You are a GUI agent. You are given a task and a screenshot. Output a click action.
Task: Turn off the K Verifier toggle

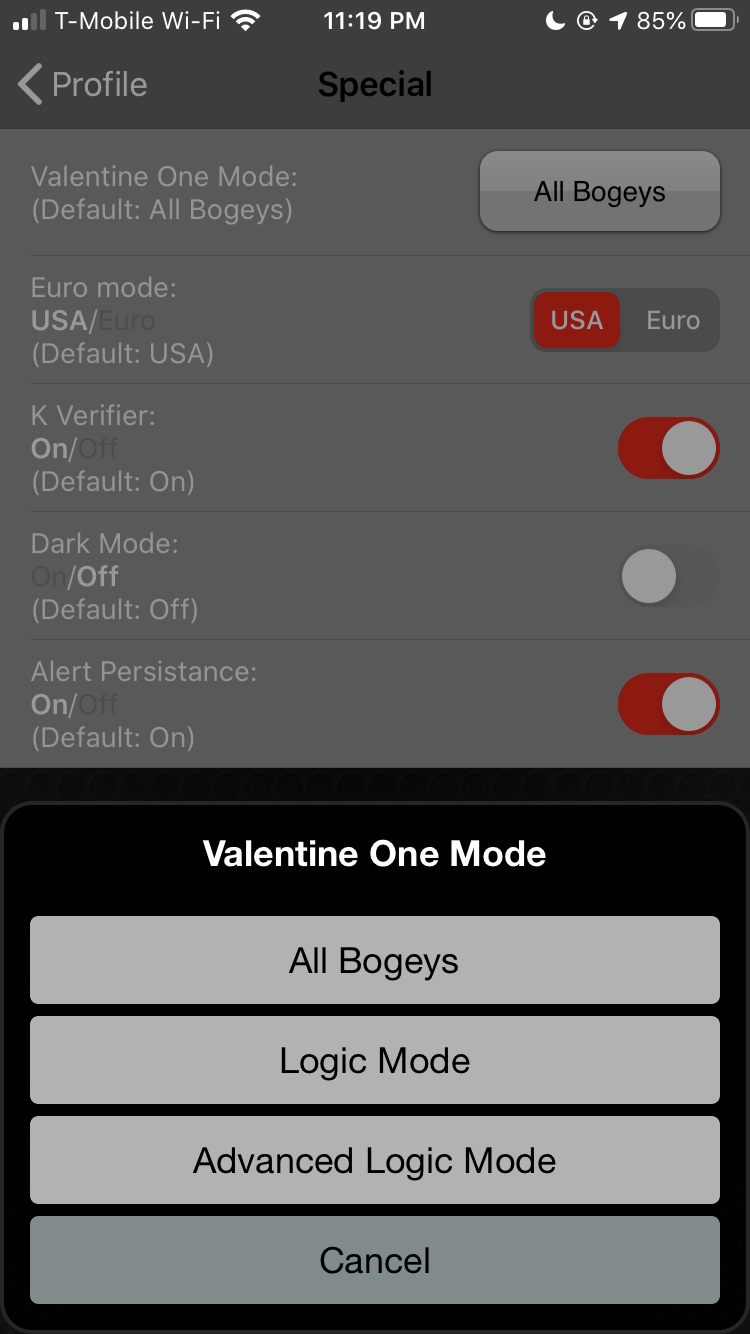point(668,448)
